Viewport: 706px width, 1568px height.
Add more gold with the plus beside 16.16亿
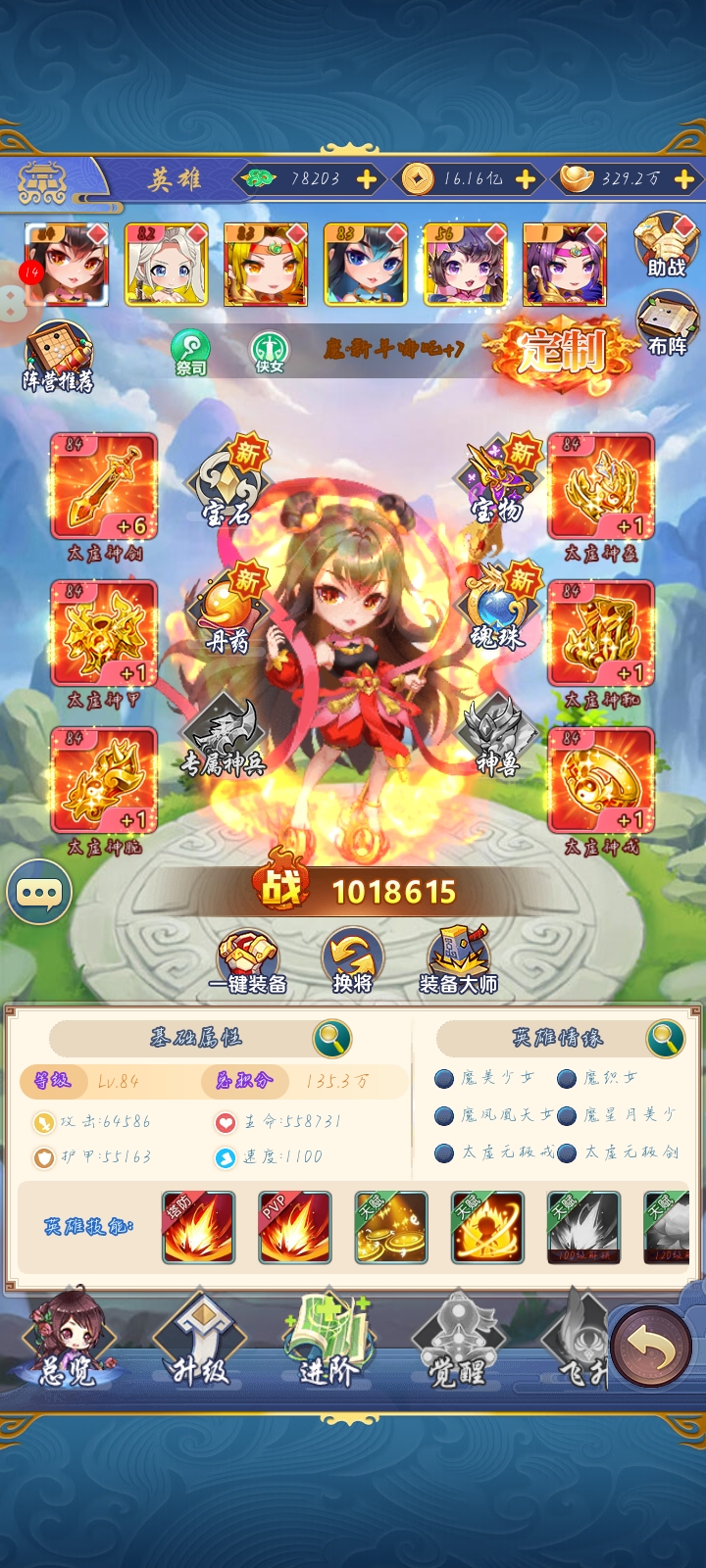(x=526, y=178)
